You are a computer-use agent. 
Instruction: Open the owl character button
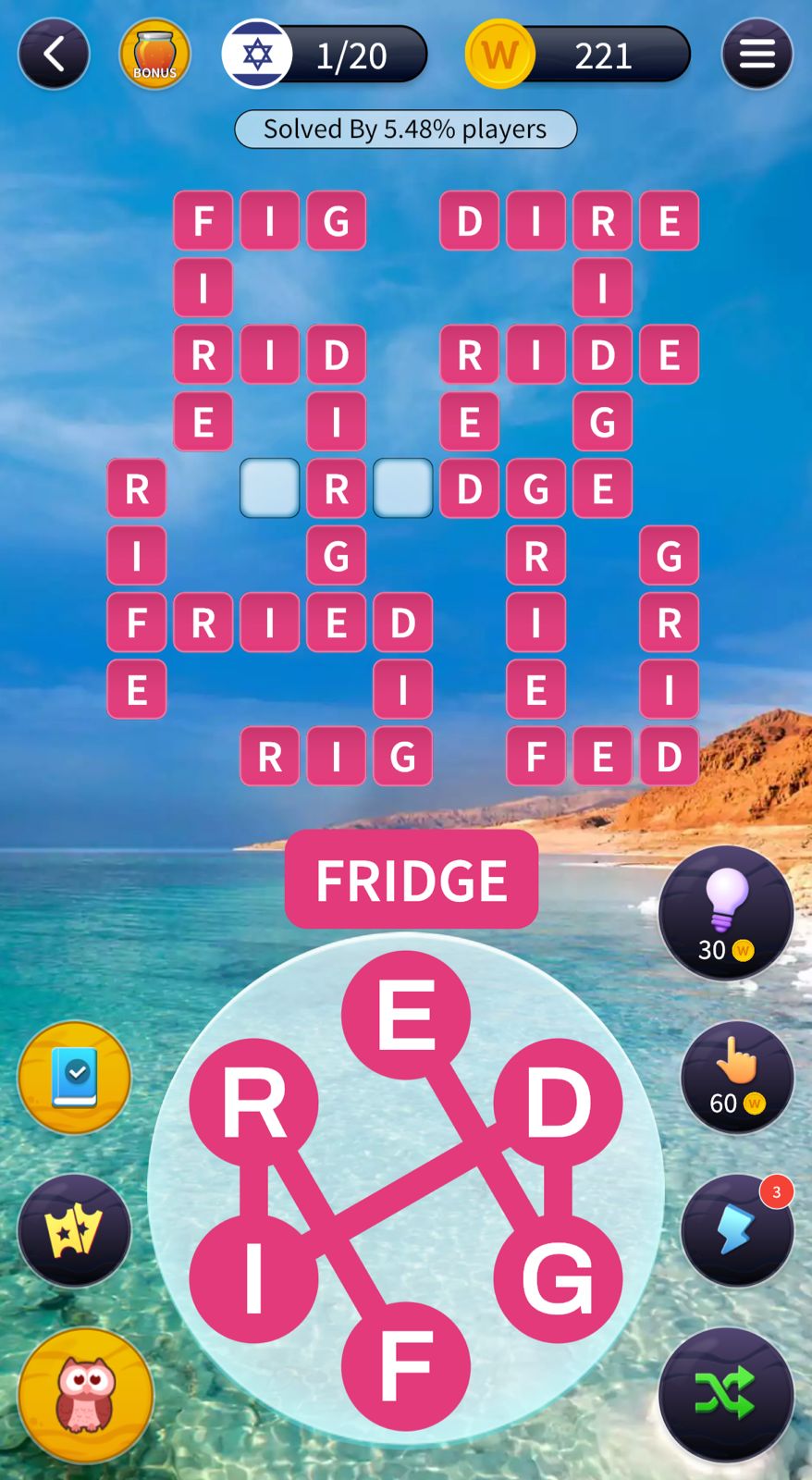[x=85, y=1395]
